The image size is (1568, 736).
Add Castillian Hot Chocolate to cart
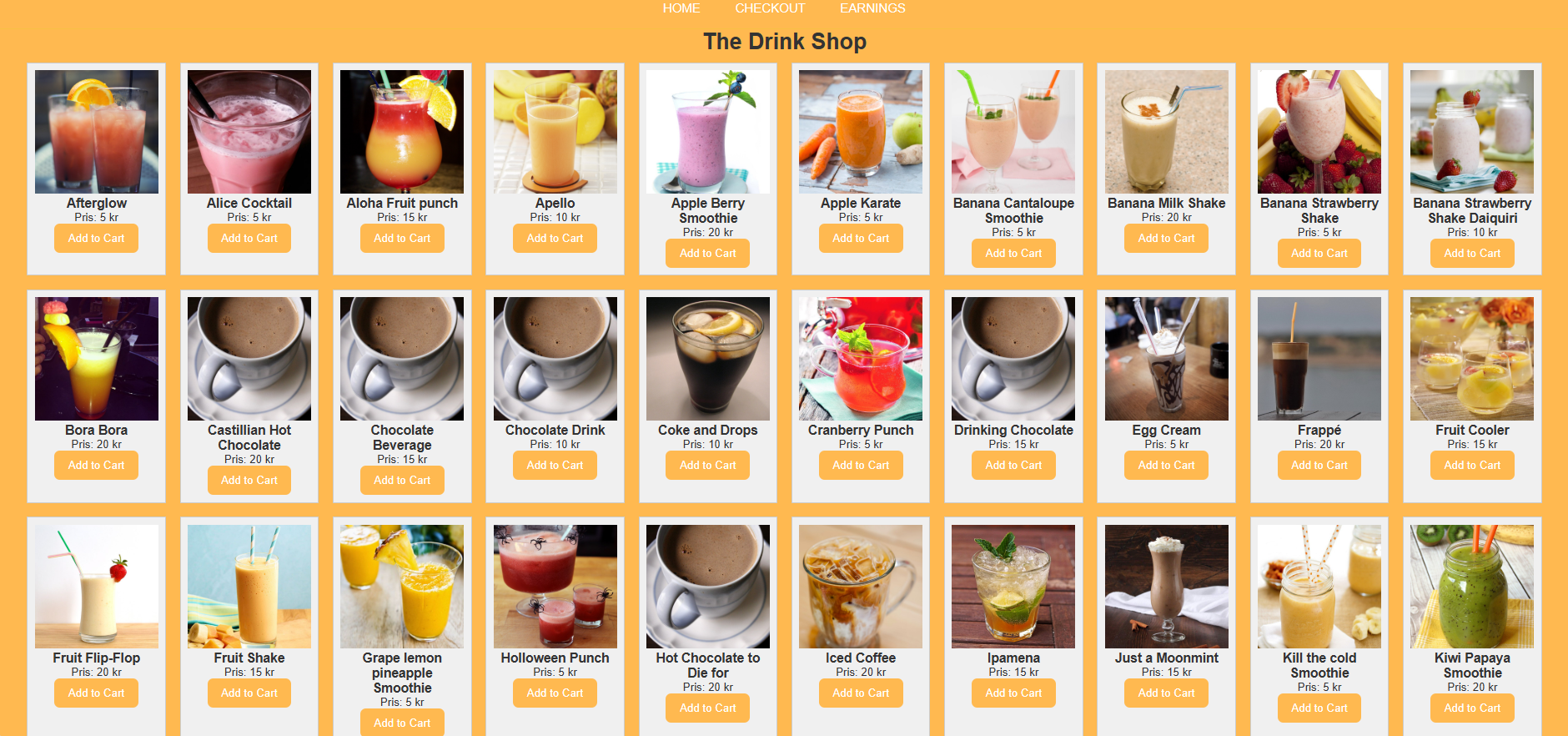249,480
